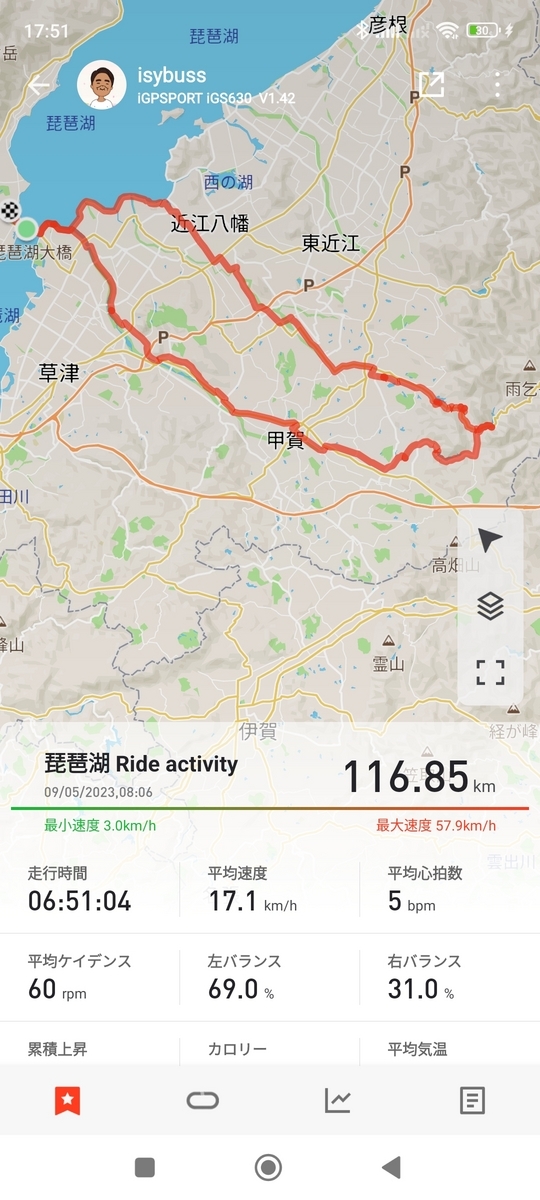Tap the system back triangle
The width and height of the screenshot is (540, 1200).
(x=392, y=1167)
